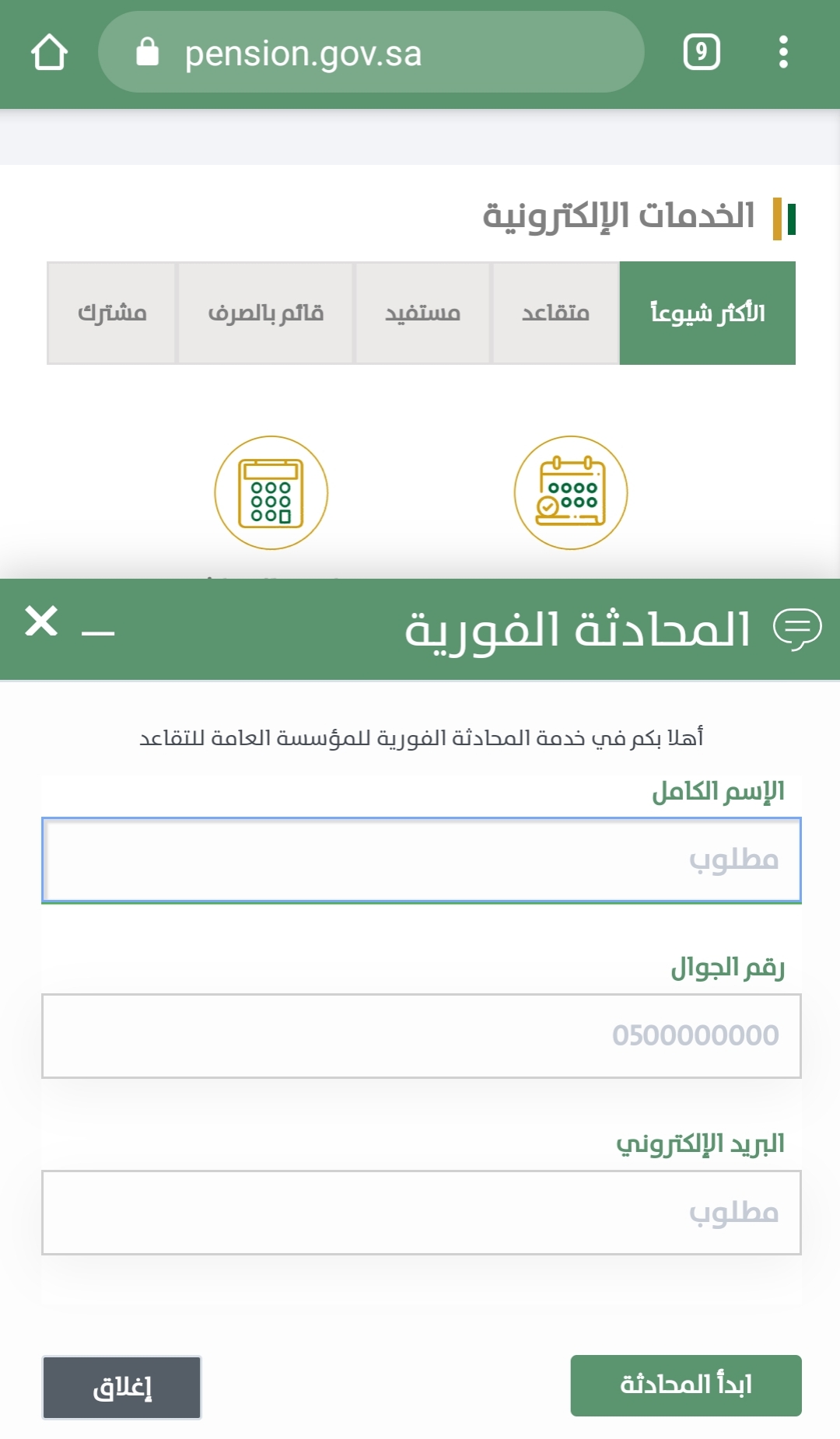Open the tab switcher showing 9 tabs

[702, 52]
